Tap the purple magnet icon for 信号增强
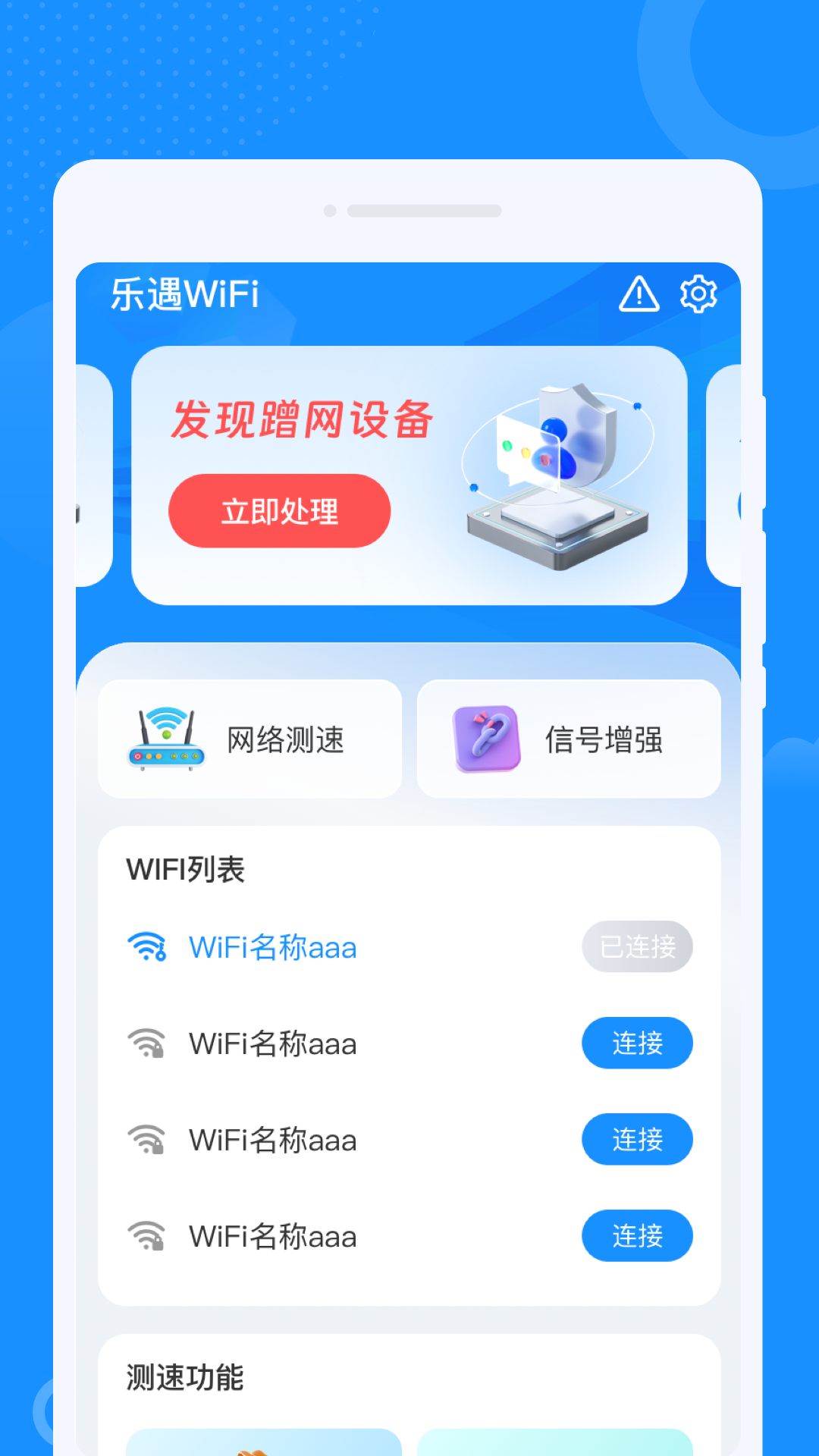 click(x=486, y=739)
